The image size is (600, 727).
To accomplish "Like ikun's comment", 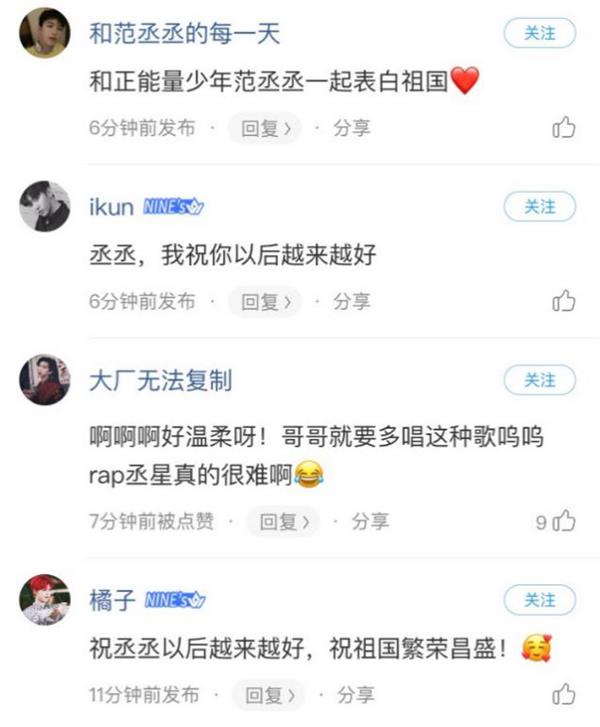I will coord(564,301).
